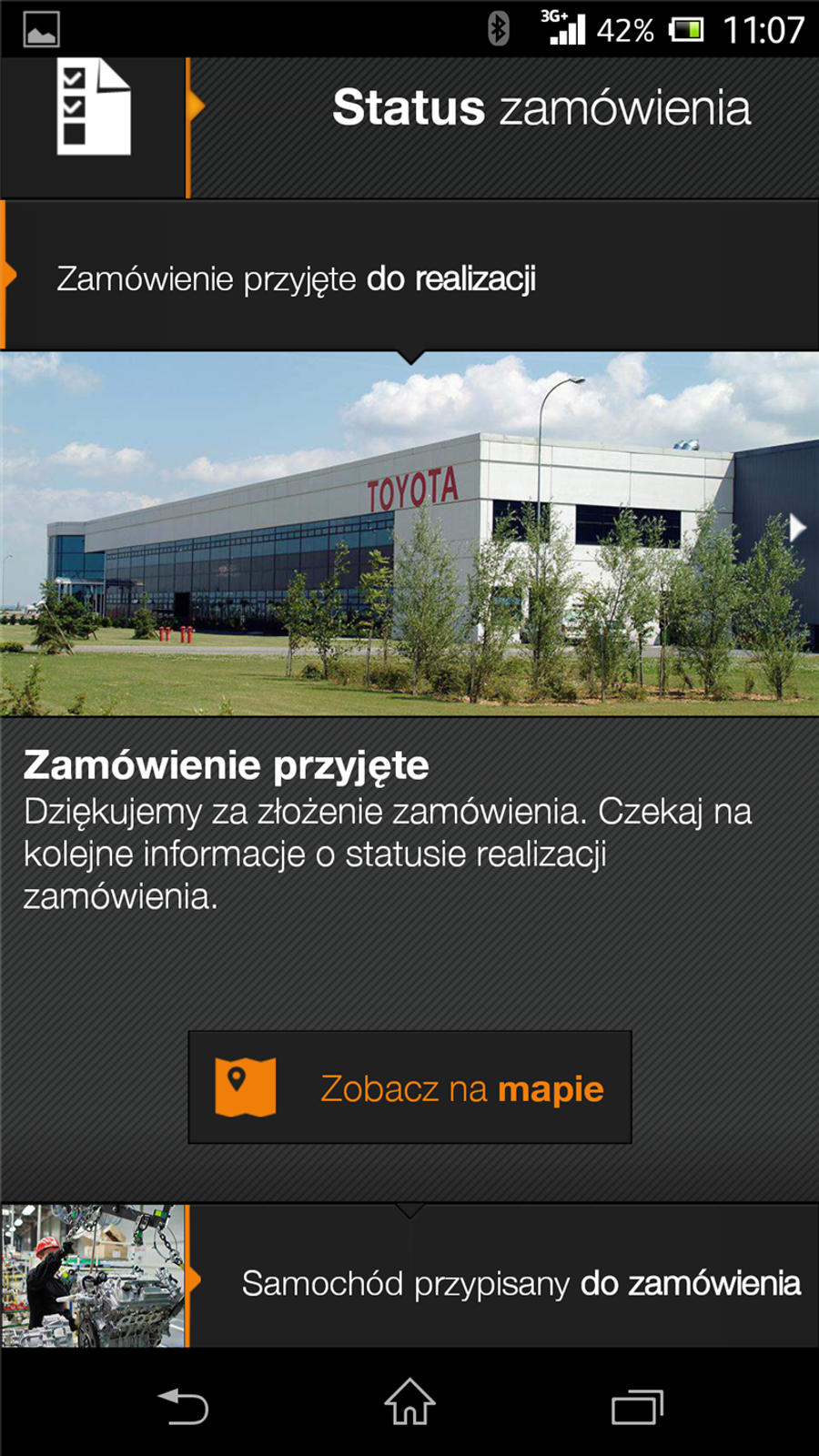Tap the battery indicator icon
The width and height of the screenshot is (819, 1456).
pos(685,27)
